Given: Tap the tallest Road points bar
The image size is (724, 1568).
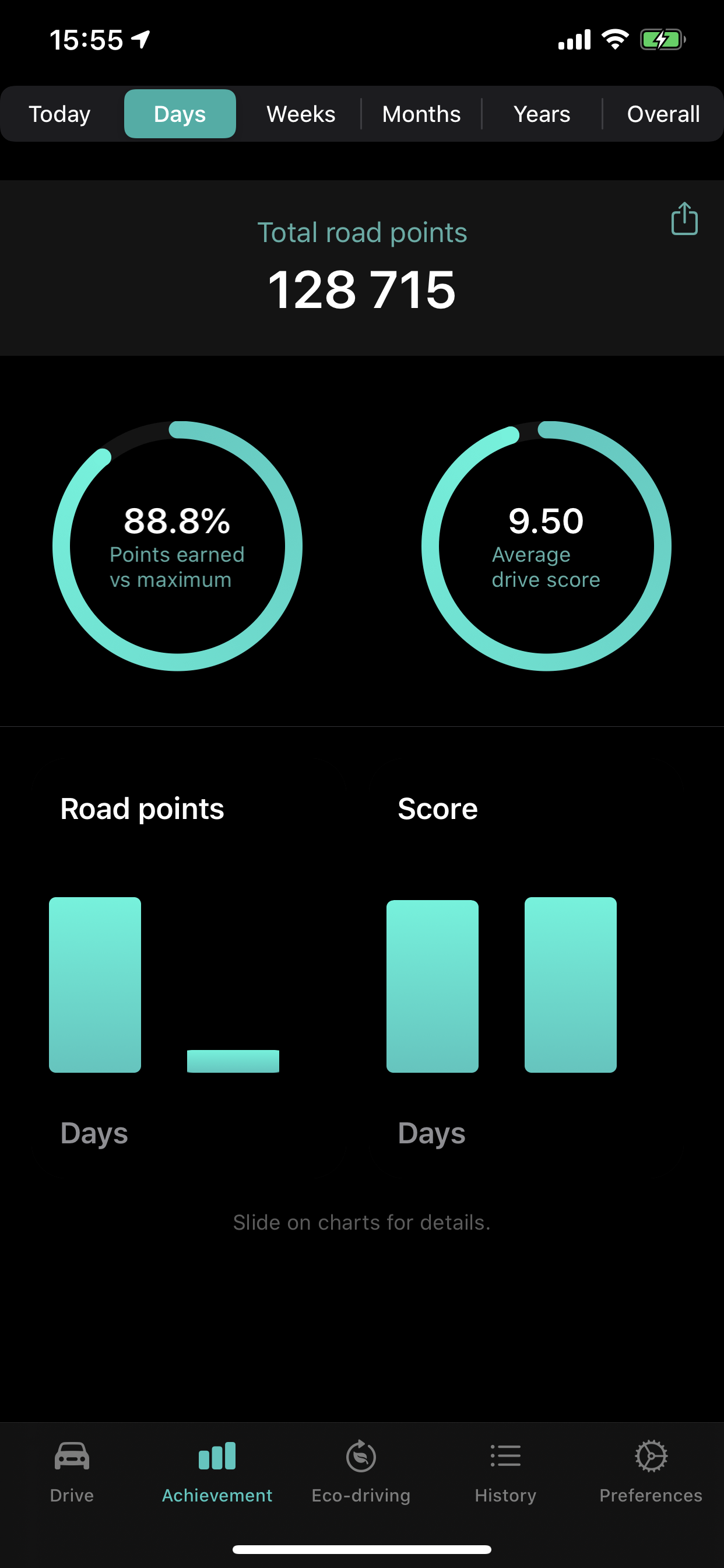Looking at the screenshot, I should click(95, 984).
